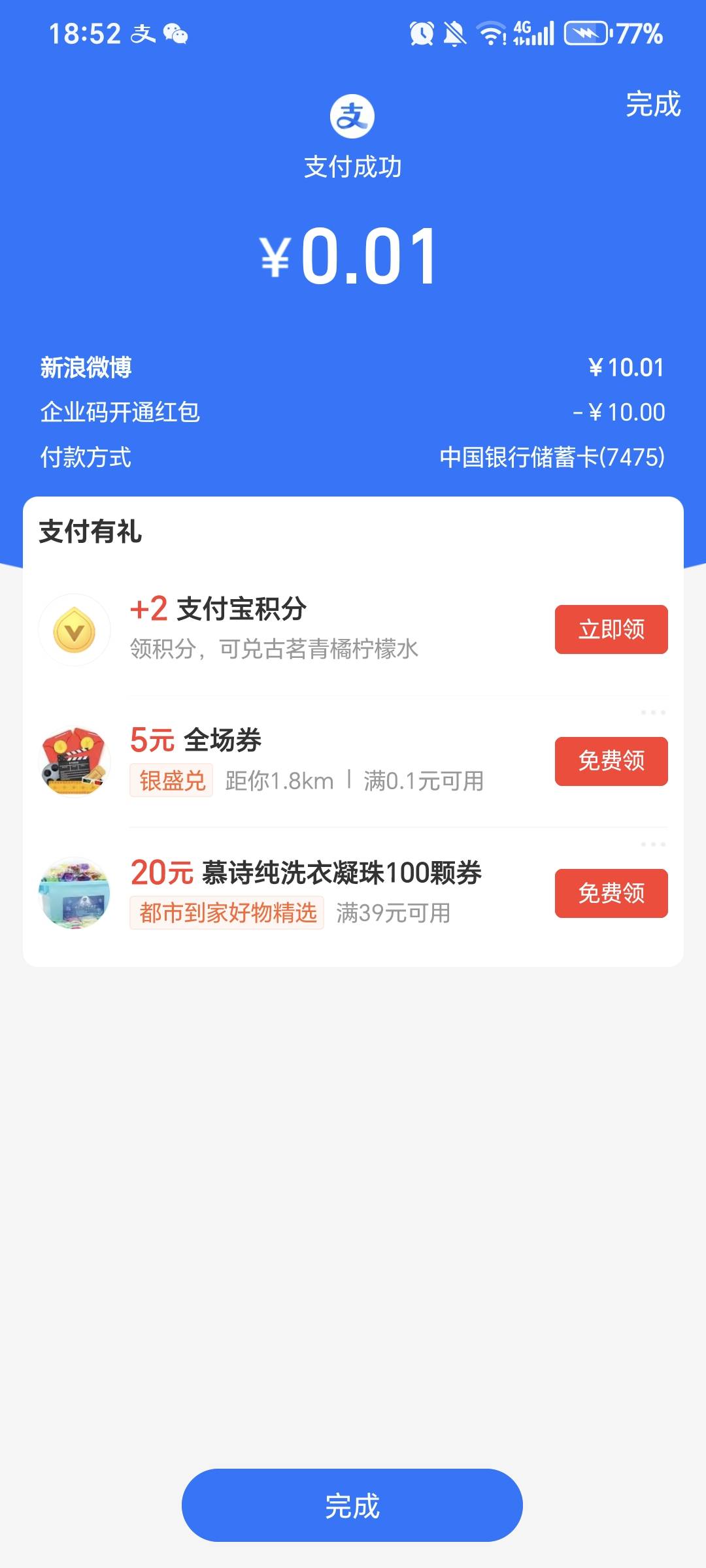Open more options for the 20元 慕诗纯 coupon
706x1568 pixels.
653,844
